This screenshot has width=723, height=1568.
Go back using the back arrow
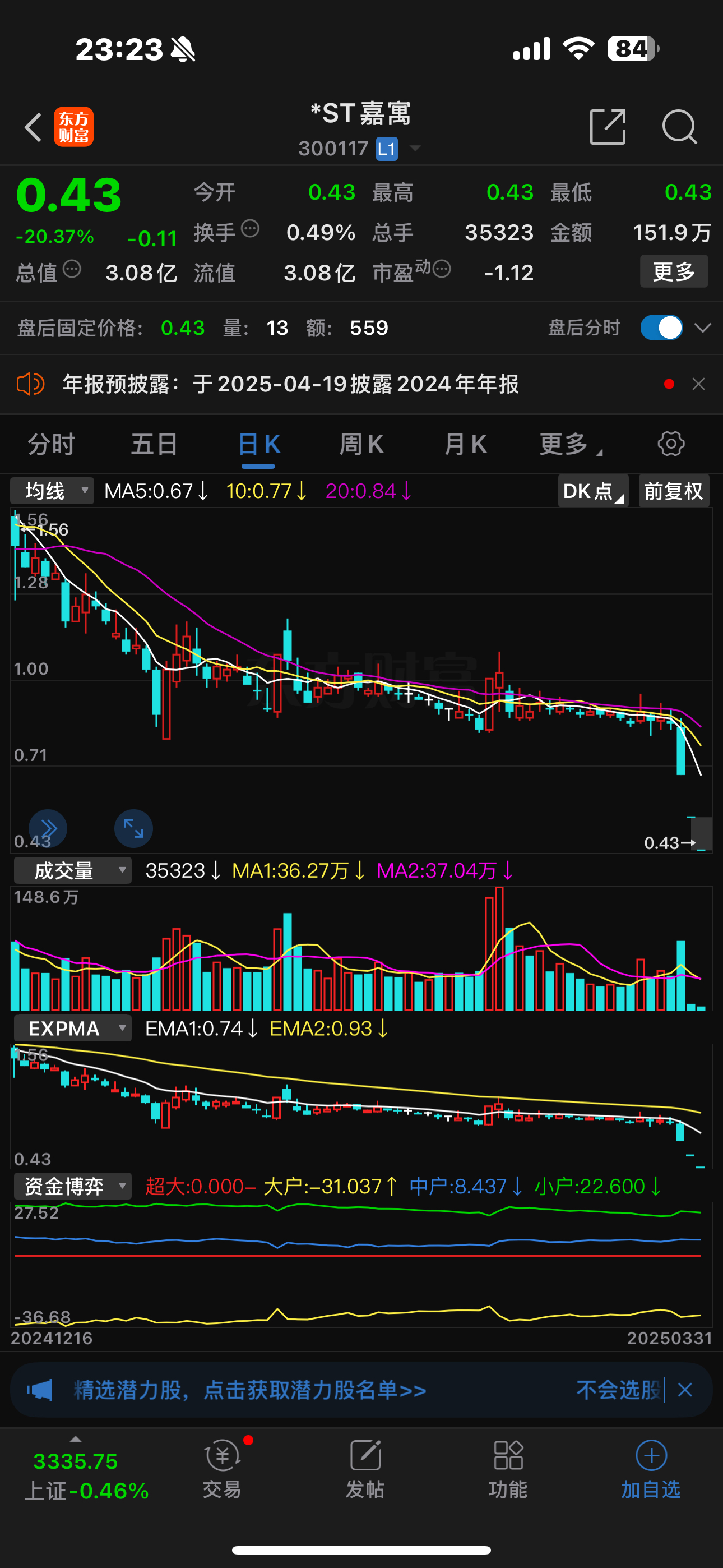coord(33,127)
